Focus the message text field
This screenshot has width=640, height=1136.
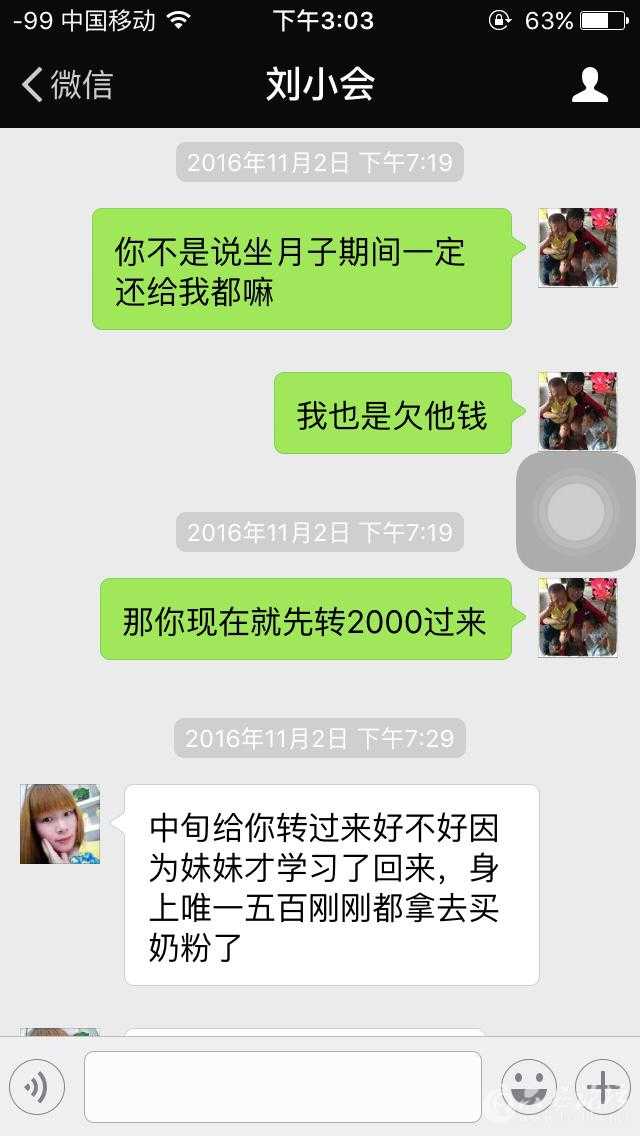(282, 1086)
